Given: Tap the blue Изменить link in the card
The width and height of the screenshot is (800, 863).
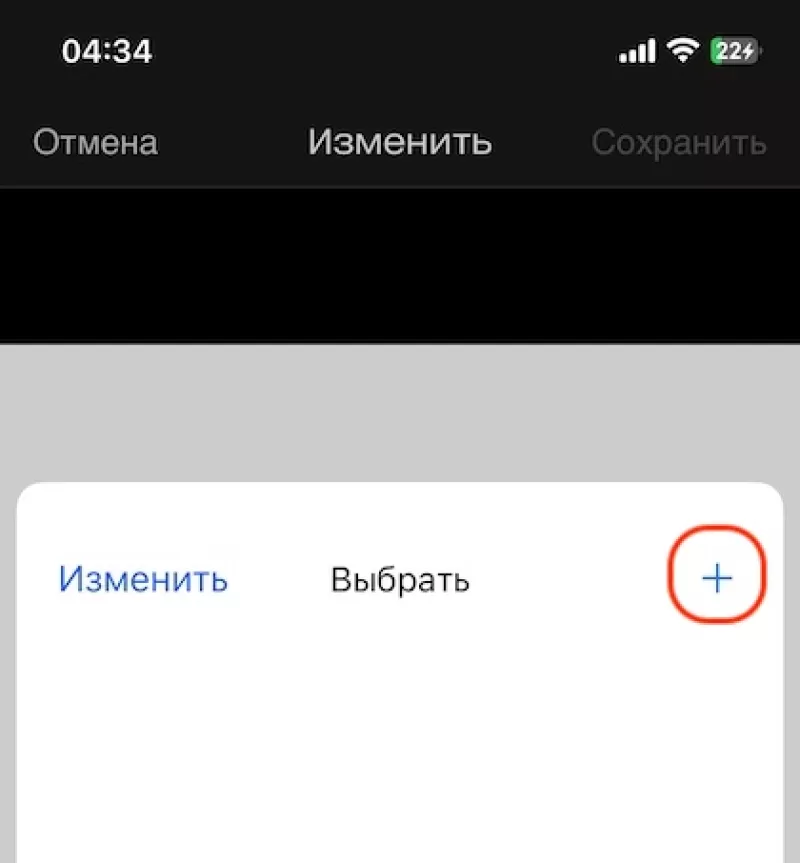Looking at the screenshot, I should (143, 578).
